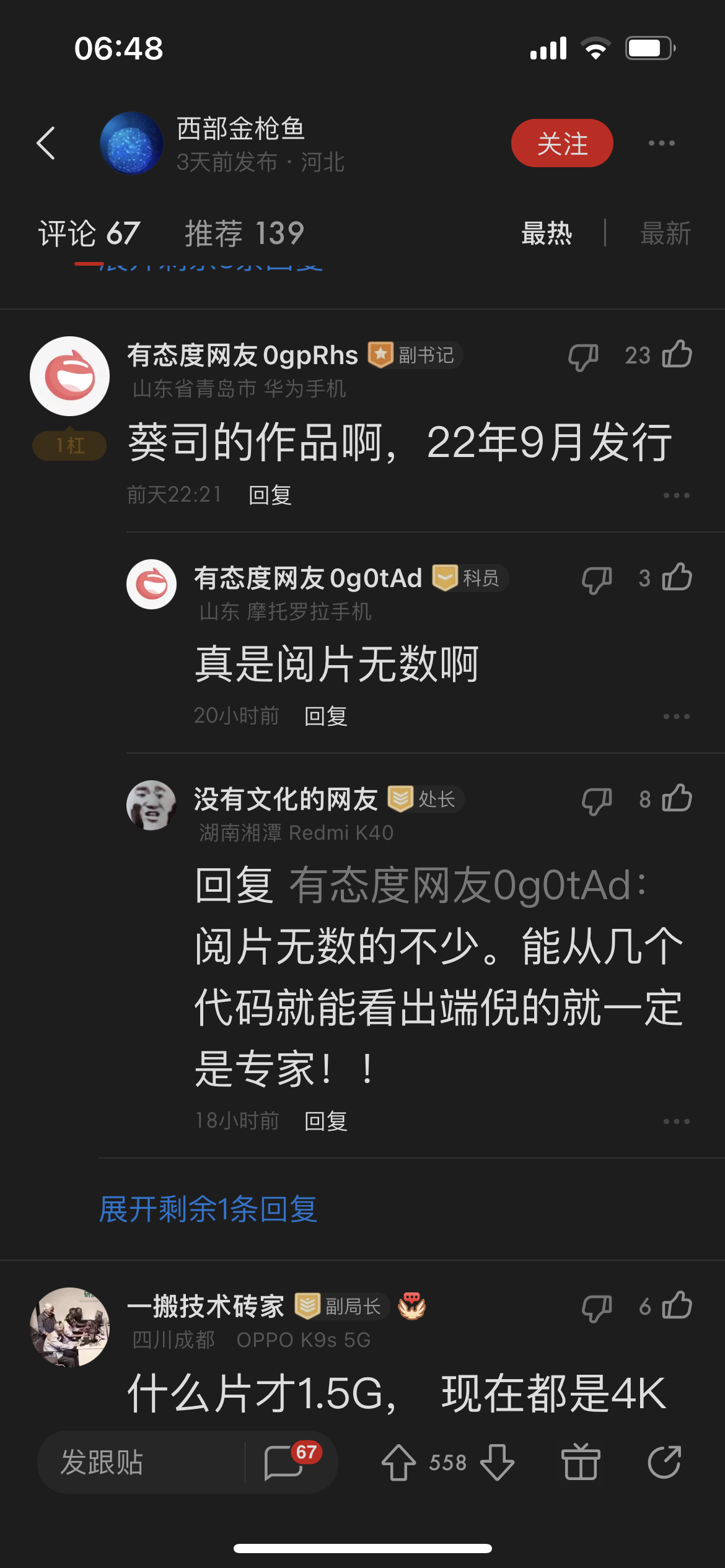This screenshot has width=725, height=1568.
Task: Share this post
Action: point(664,1462)
